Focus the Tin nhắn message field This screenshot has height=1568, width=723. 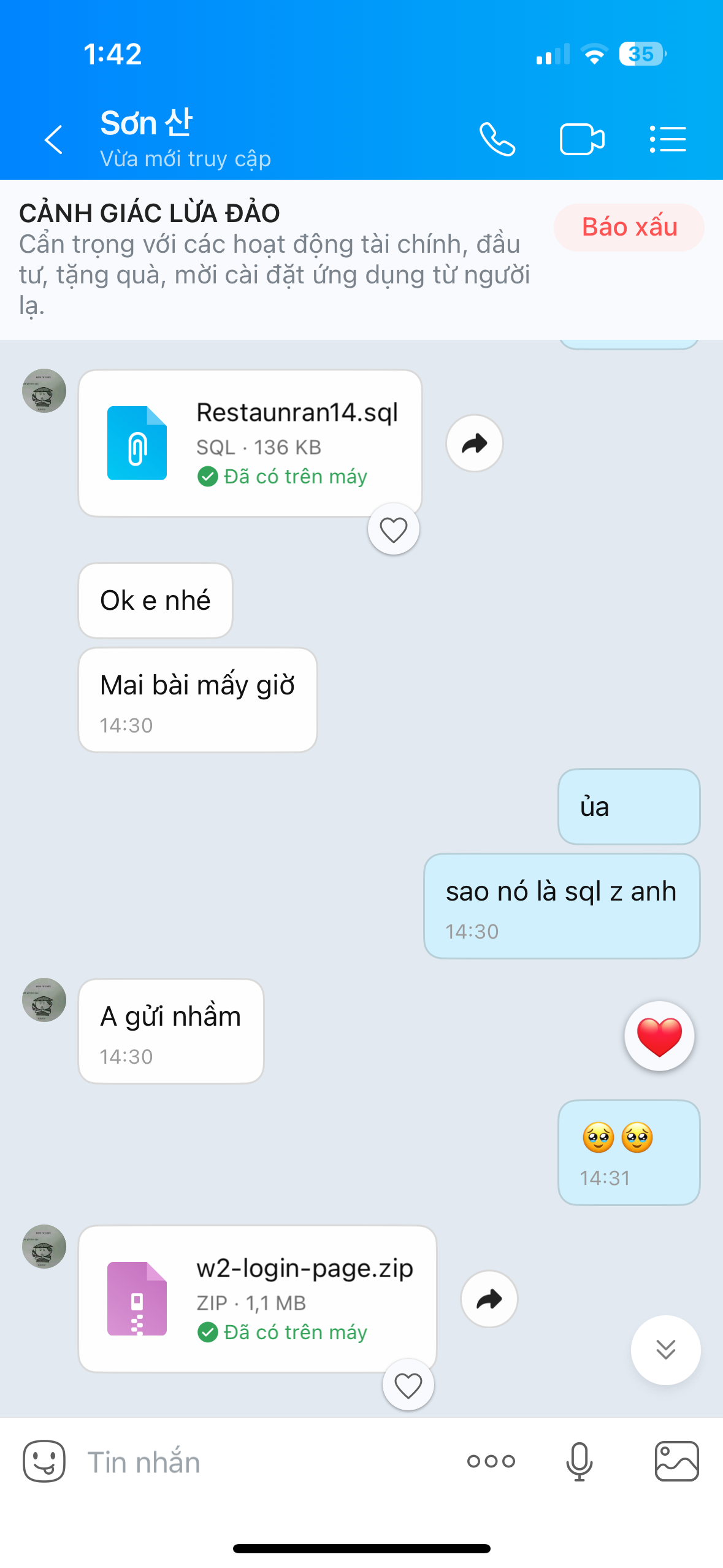(258, 1461)
